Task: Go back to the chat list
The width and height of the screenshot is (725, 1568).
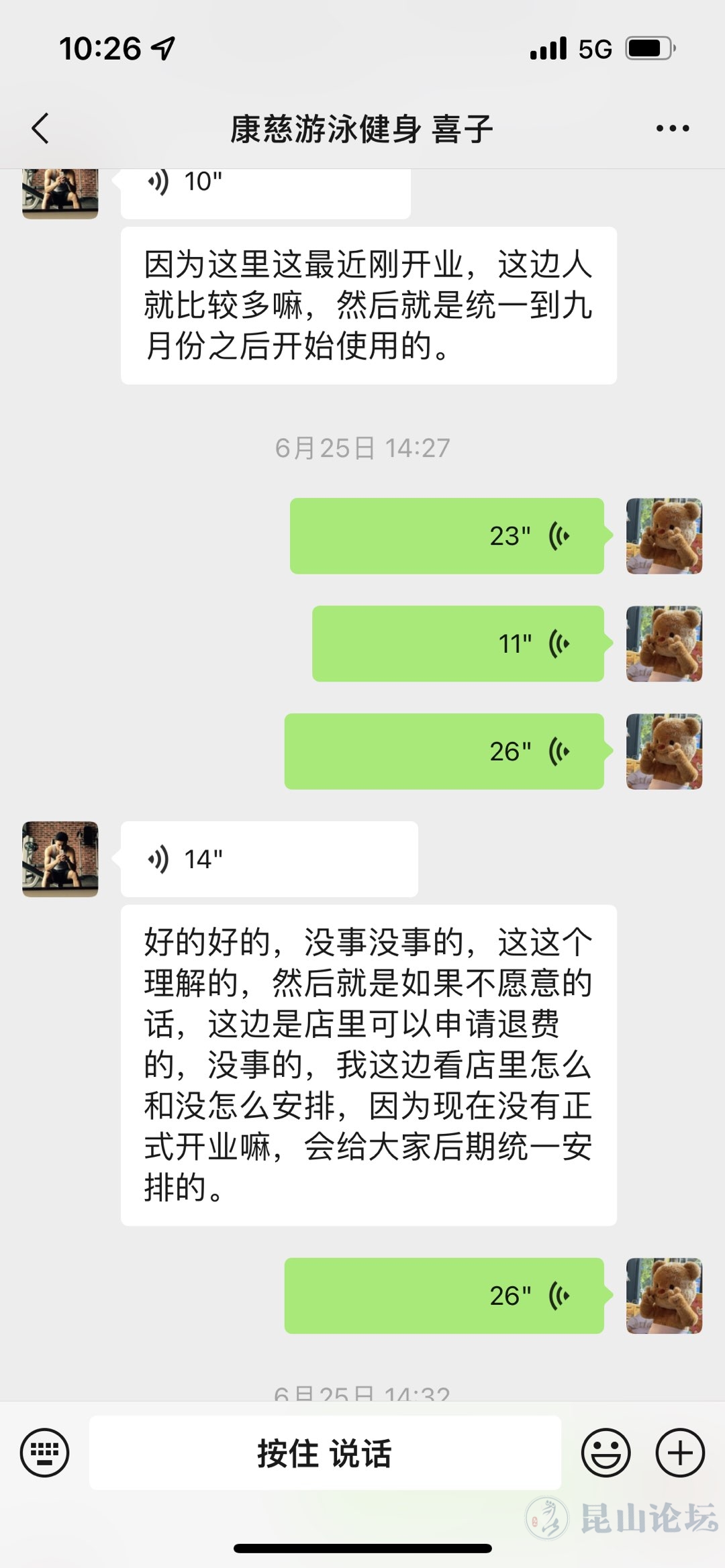Action: pyautogui.click(x=41, y=128)
